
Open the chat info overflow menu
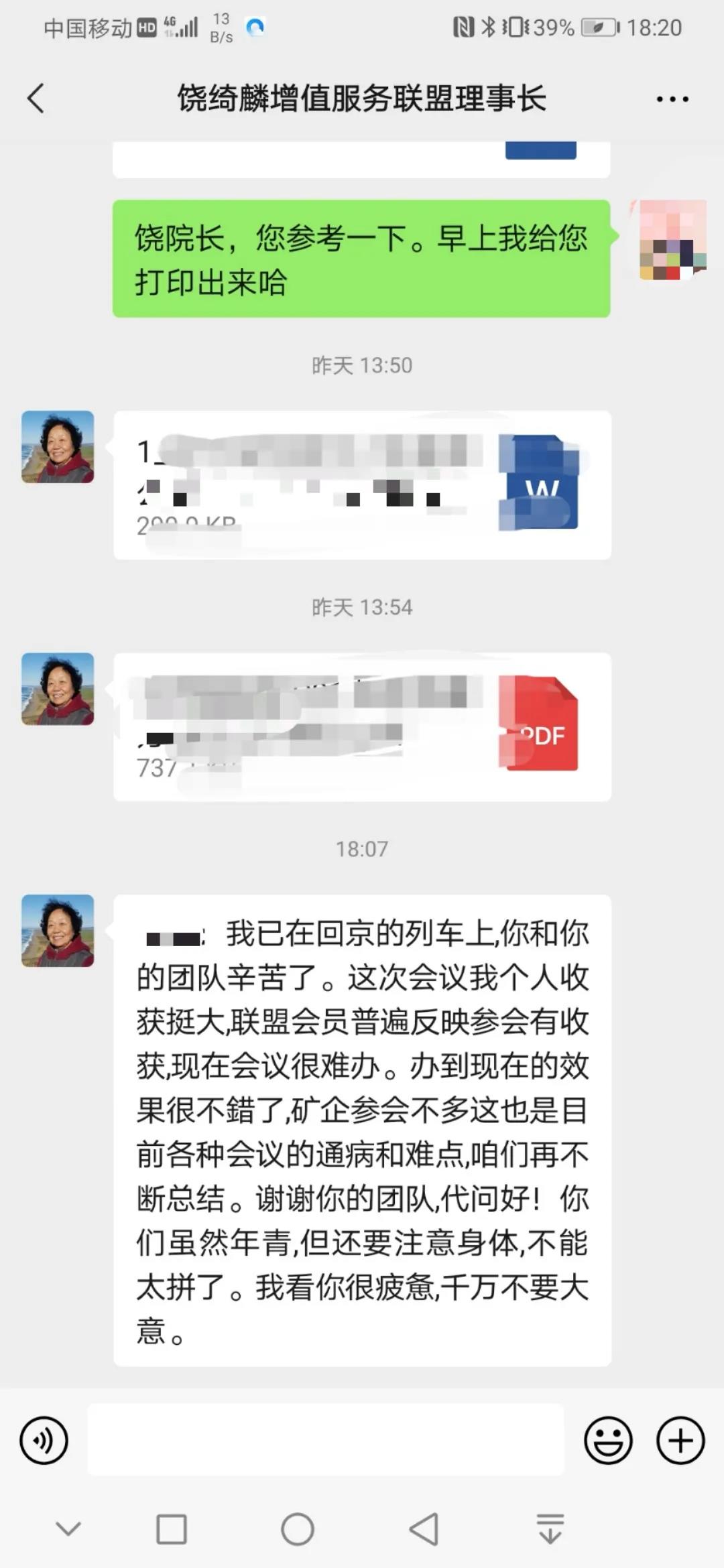[672, 99]
